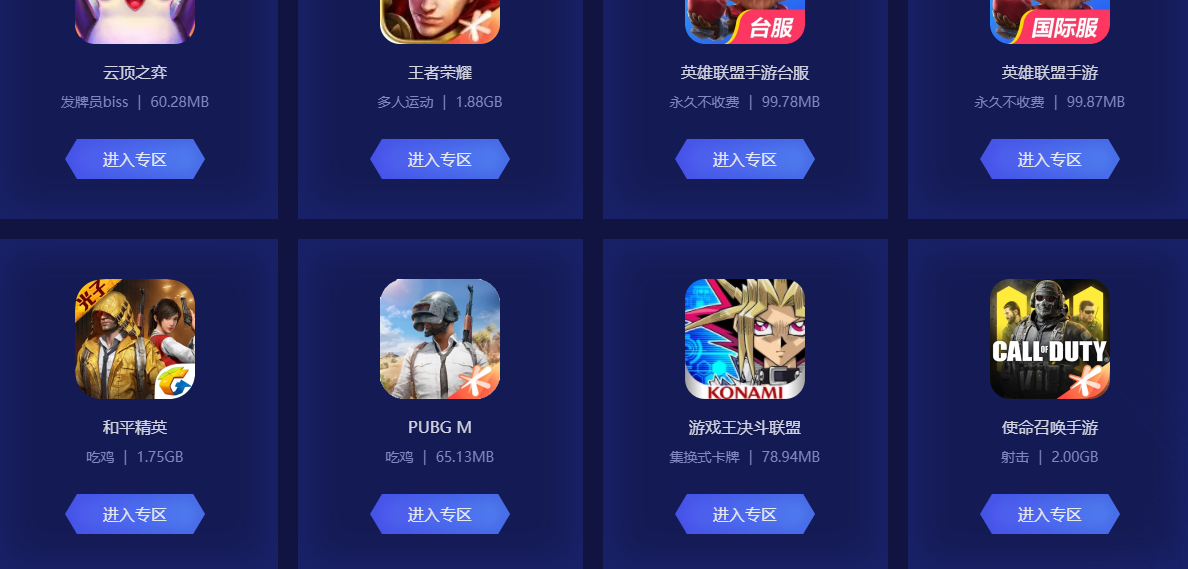Viewport: 1188px width, 569px height.
Task: Open the 和平精英 game icon
Action: 135,339
